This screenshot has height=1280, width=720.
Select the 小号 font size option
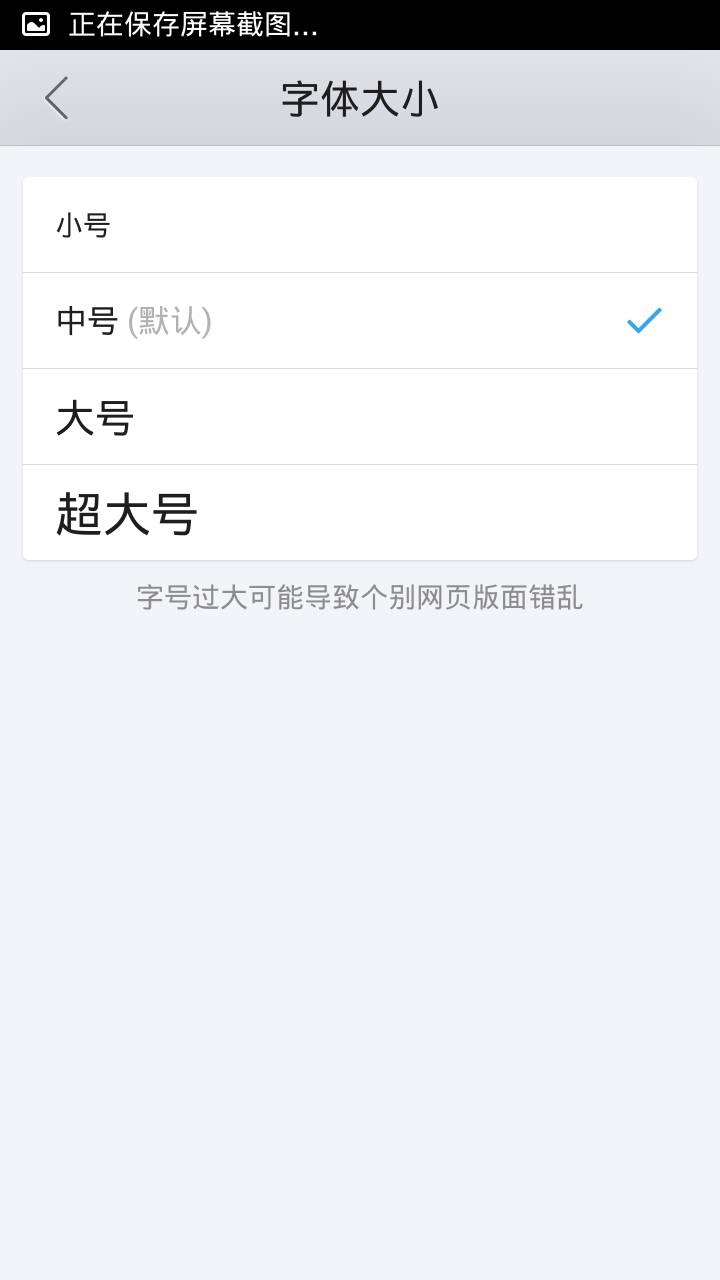(360, 224)
